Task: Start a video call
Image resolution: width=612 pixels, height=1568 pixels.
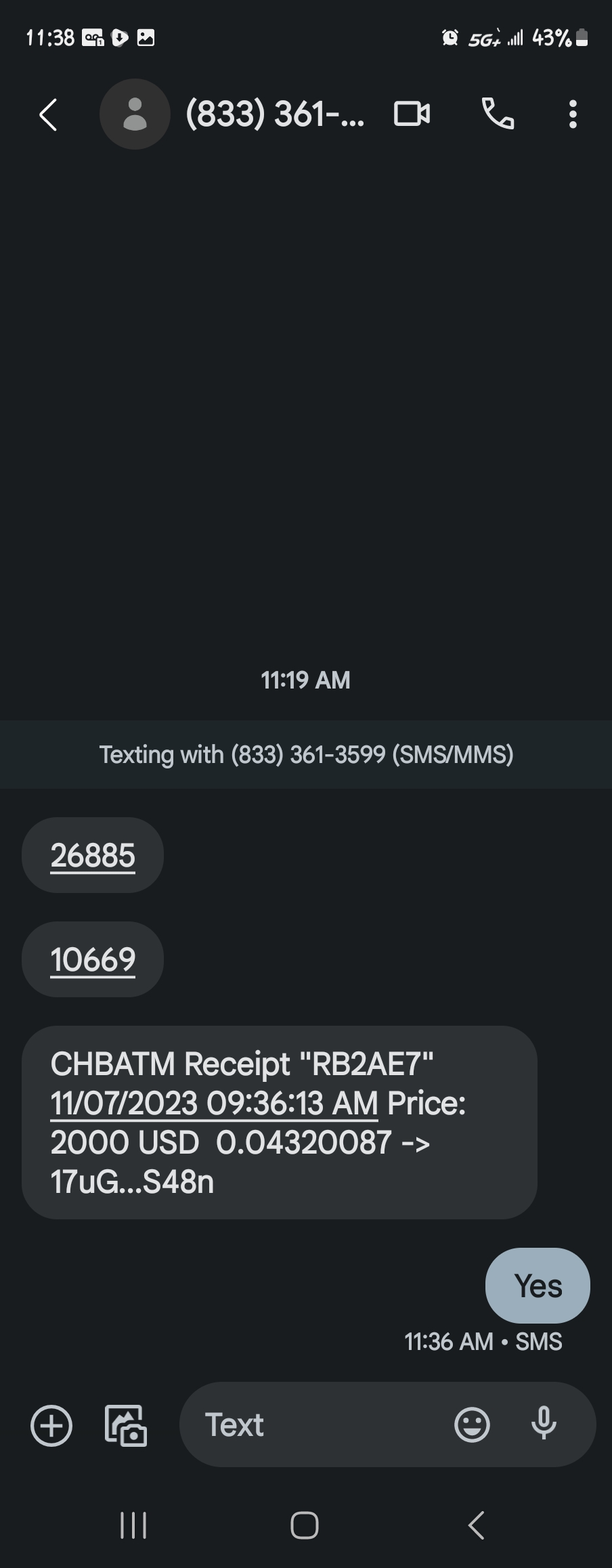Action: [x=412, y=114]
